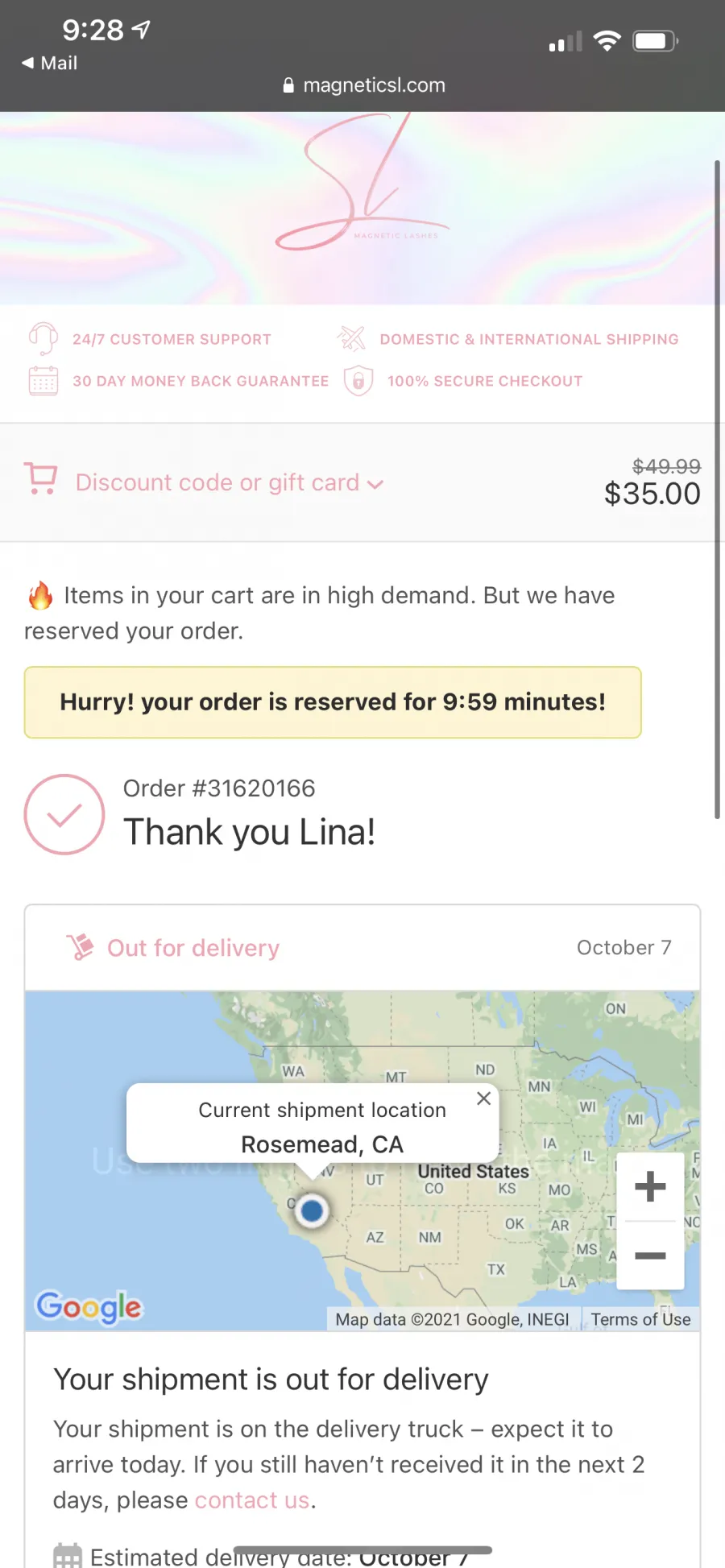Image resolution: width=725 pixels, height=1568 pixels.
Task: Tap the magneticsl.com address bar
Action: (364, 85)
